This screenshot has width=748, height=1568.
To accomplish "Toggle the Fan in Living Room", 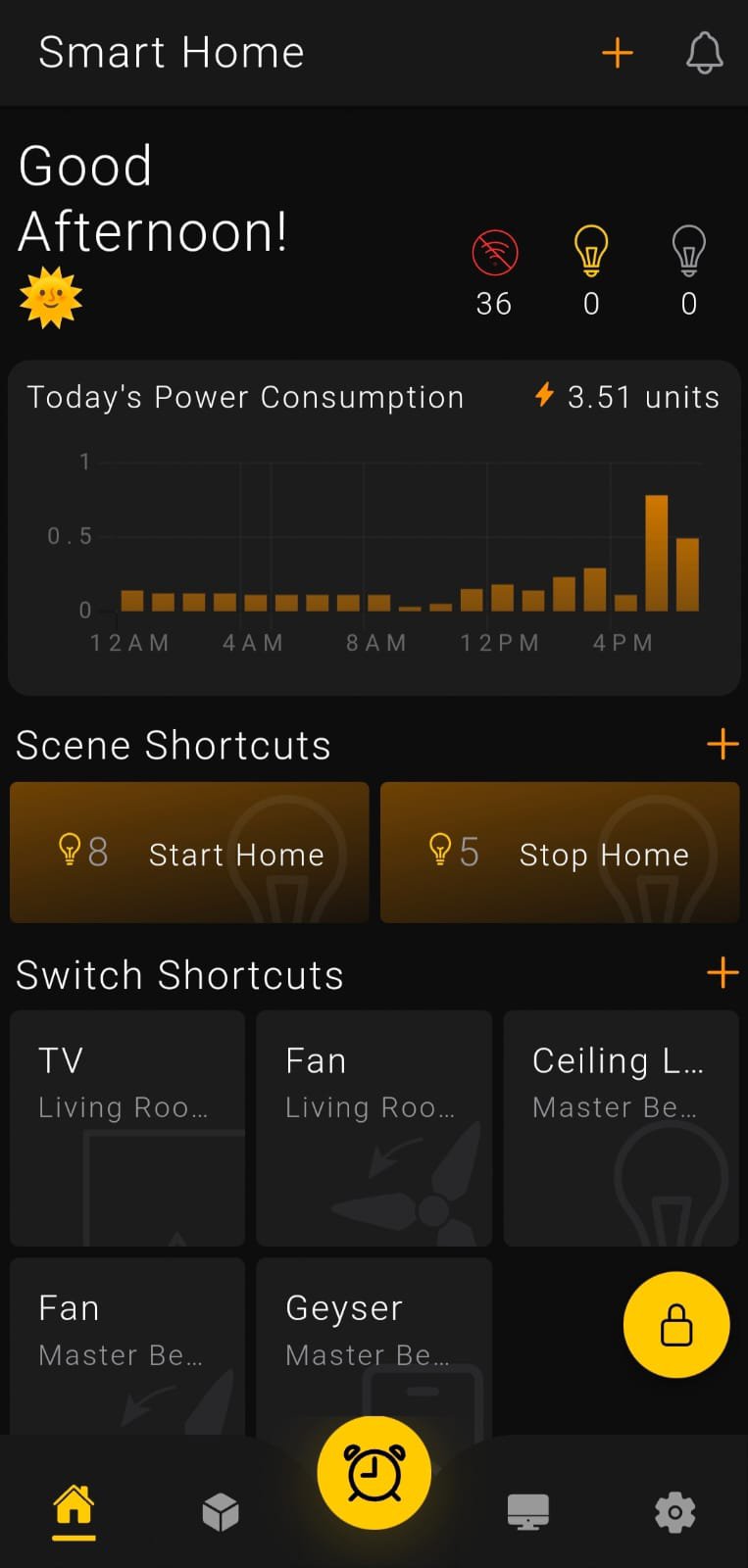I will pyautogui.click(x=374, y=1127).
